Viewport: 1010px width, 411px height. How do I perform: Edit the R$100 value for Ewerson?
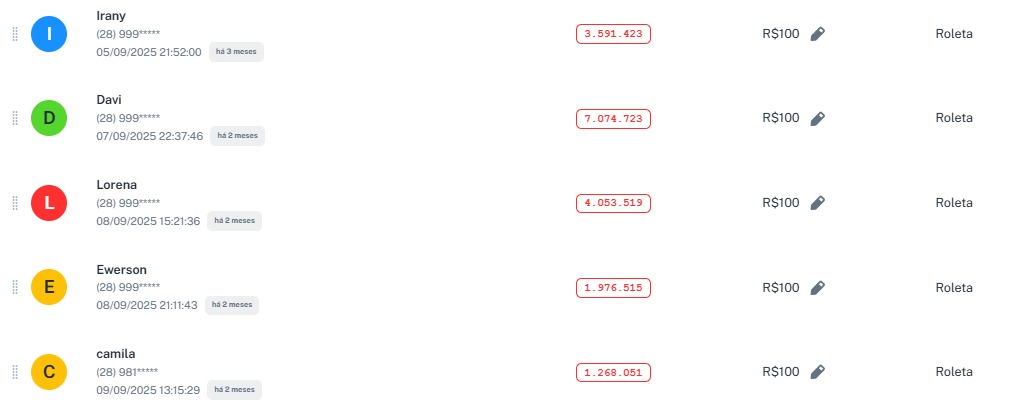(817, 288)
